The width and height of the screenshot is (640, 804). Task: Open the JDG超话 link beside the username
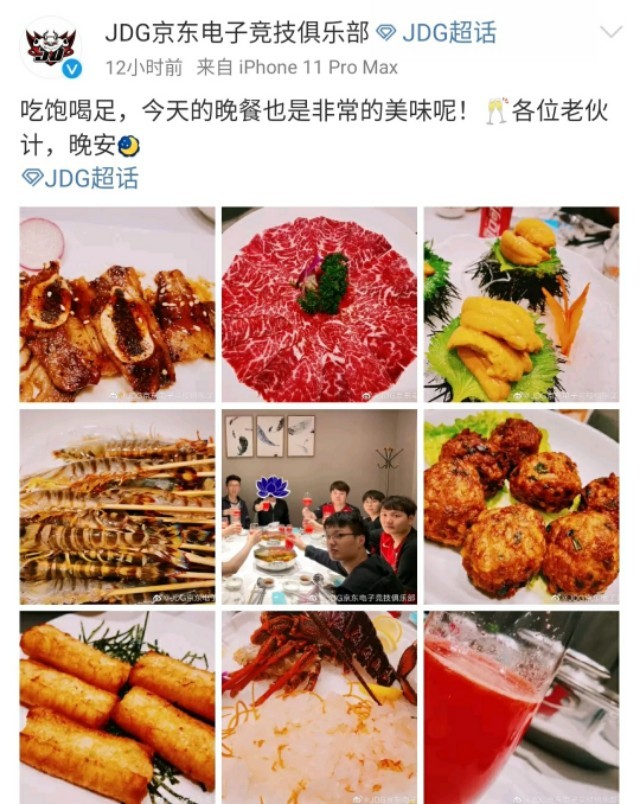(x=437, y=33)
